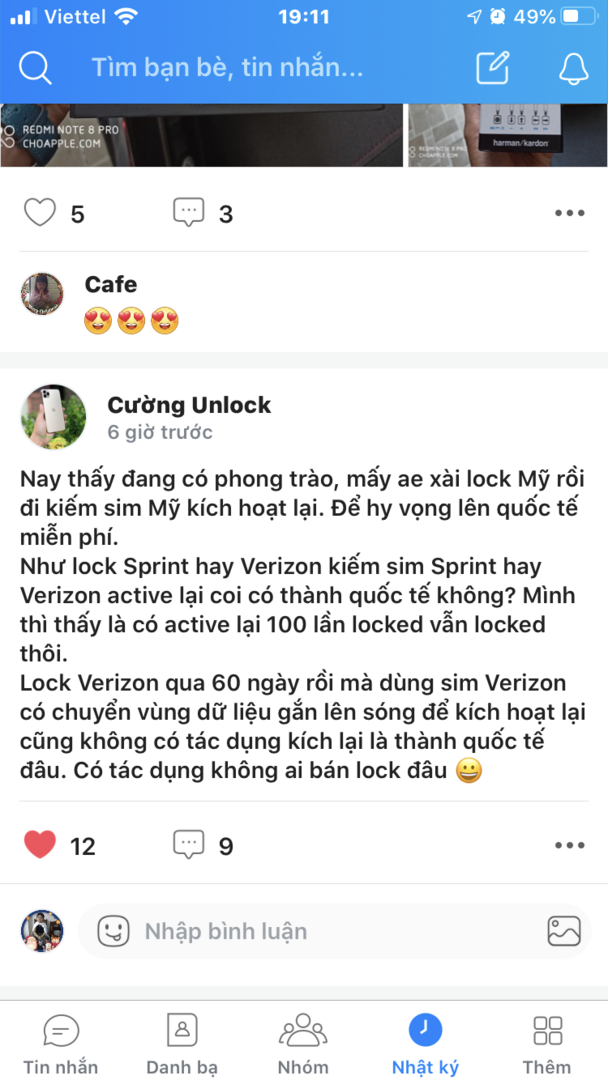The image size is (608, 1080).
Task: Attach a photo to the comment
Action: coord(564,931)
